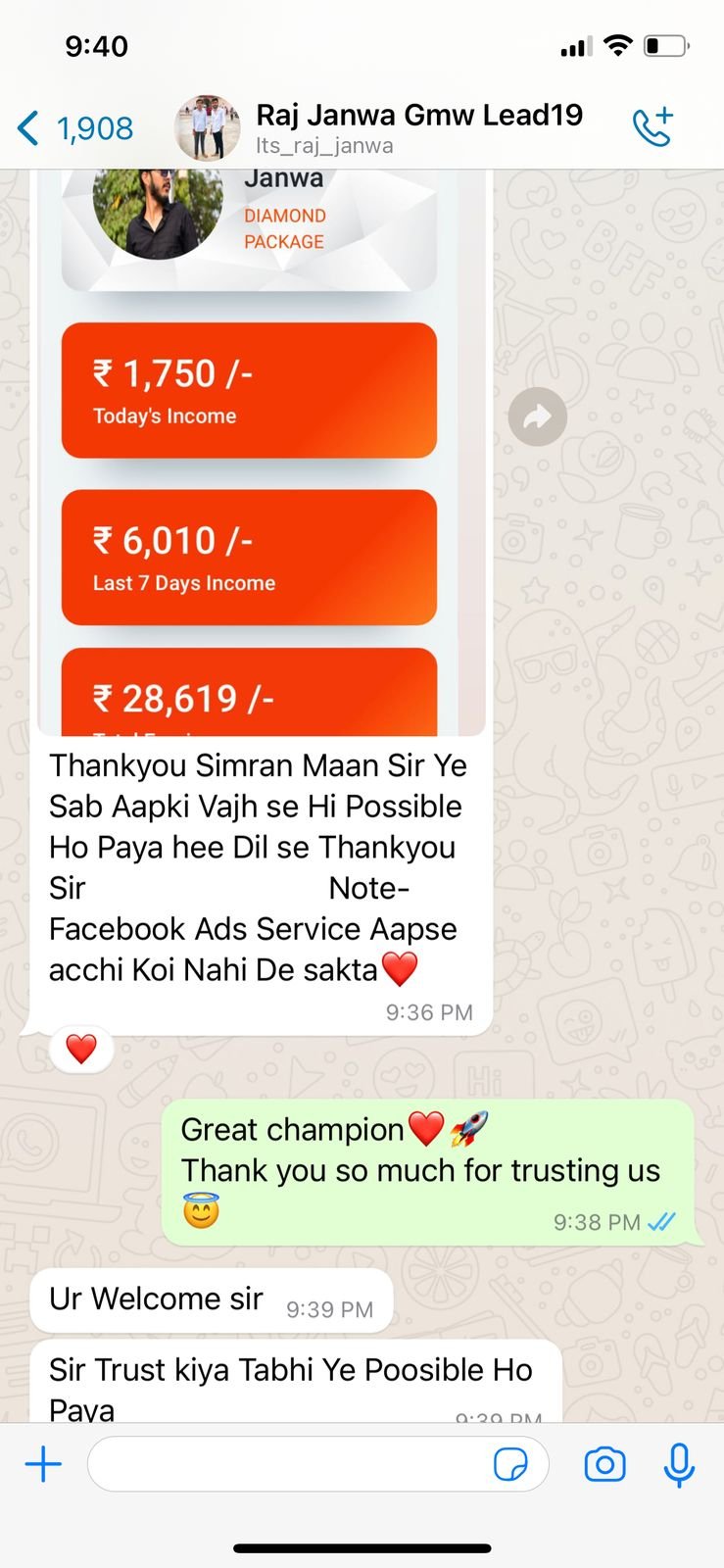Screen dimensions: 724x1568
Task: Open Raj Janwa Gmw Lead19 contact info
Action: (x=419, y=128)
